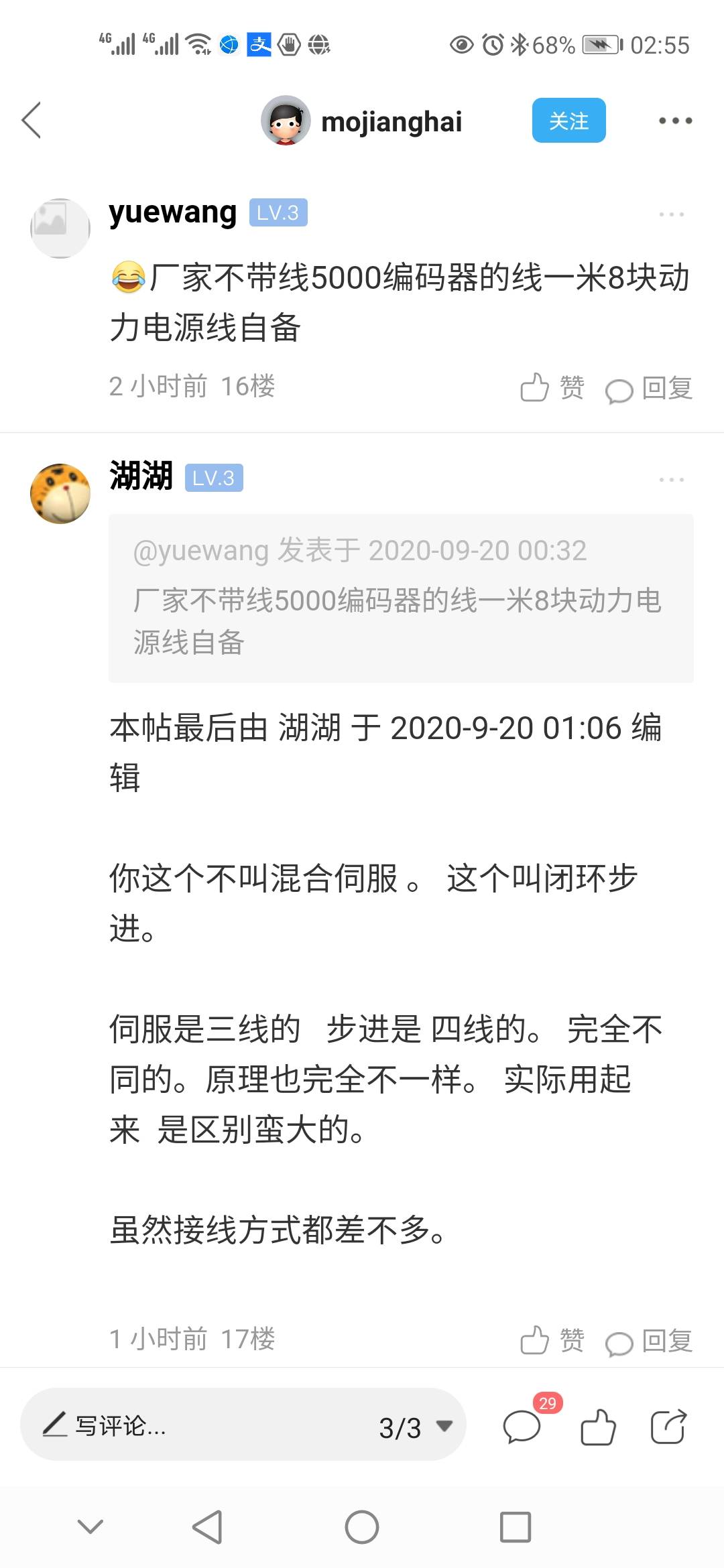This screenshot has width=724, height=1568.
Task: Open the quoted @yuewang post
Action: 401,598
